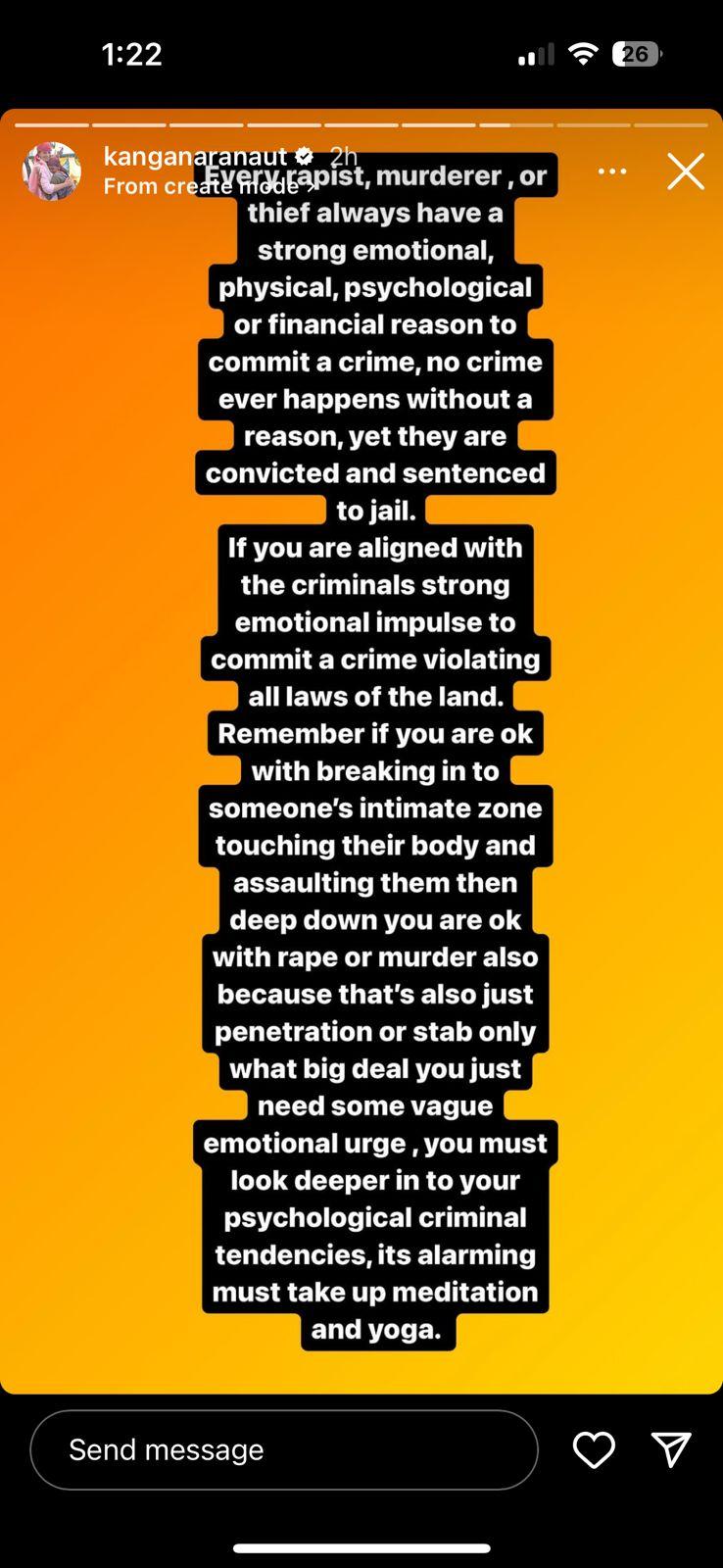
Task: Open the three-dot story options menu
Action: [612, 171]
